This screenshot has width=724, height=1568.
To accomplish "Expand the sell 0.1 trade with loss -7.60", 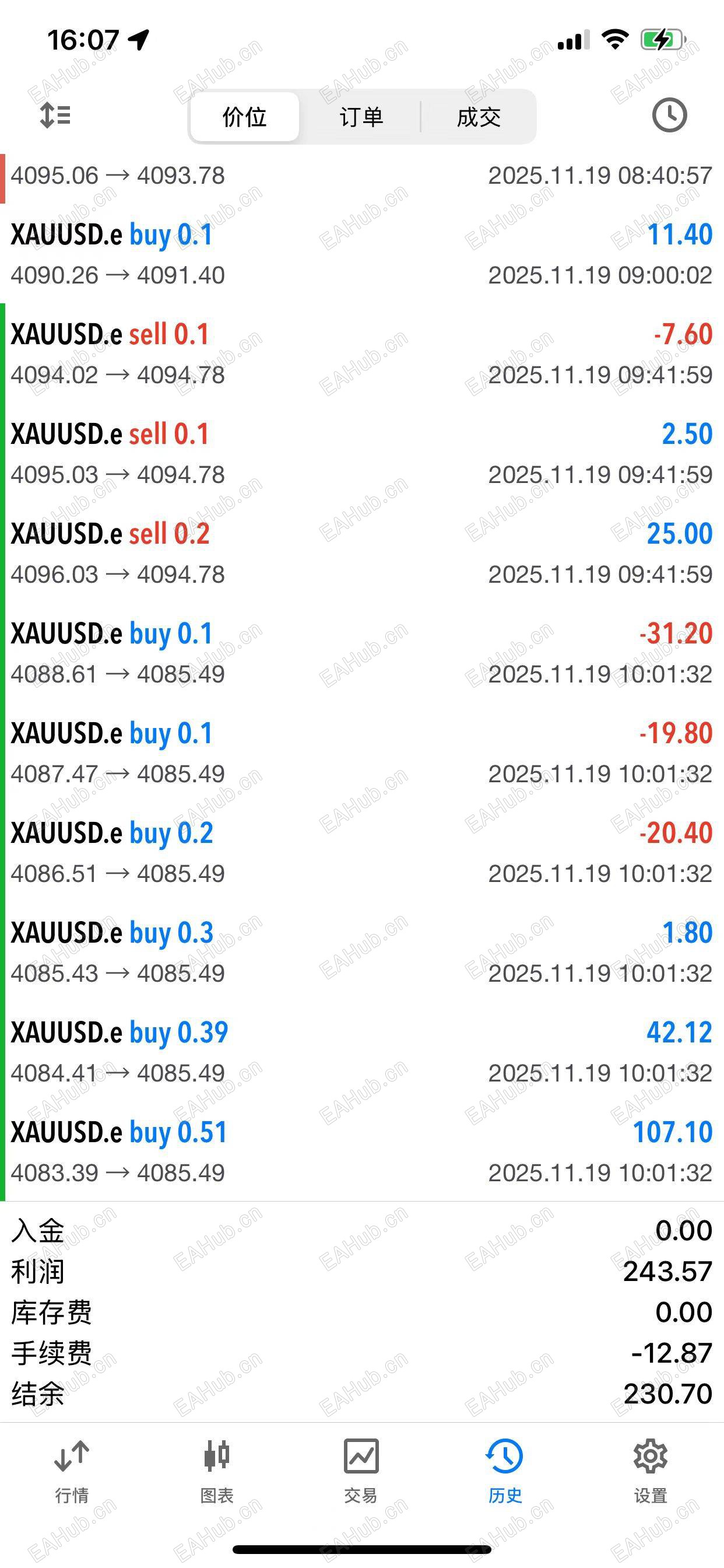I will [362, 354].
